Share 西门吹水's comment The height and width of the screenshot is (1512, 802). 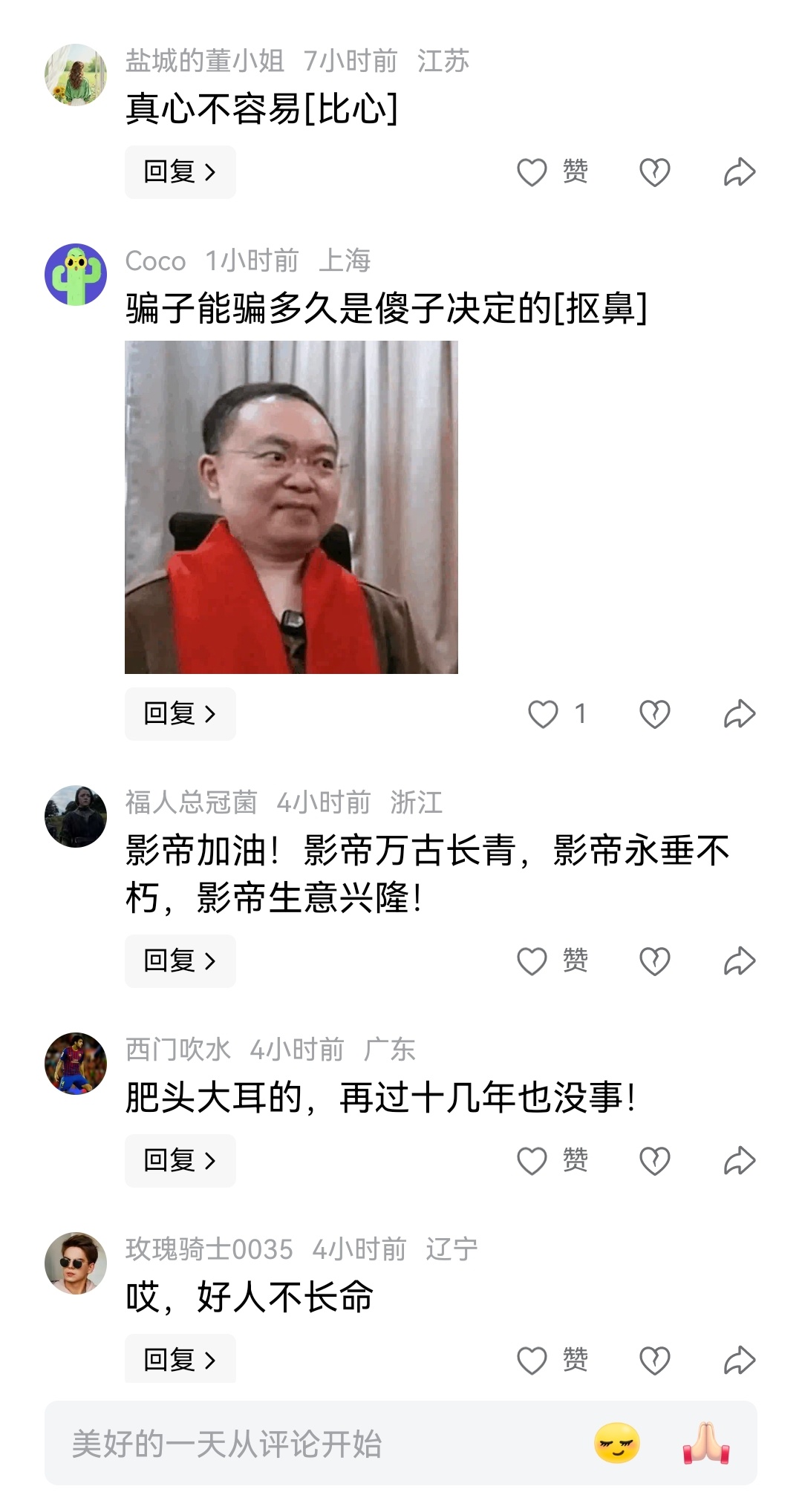coord(740,1161)
